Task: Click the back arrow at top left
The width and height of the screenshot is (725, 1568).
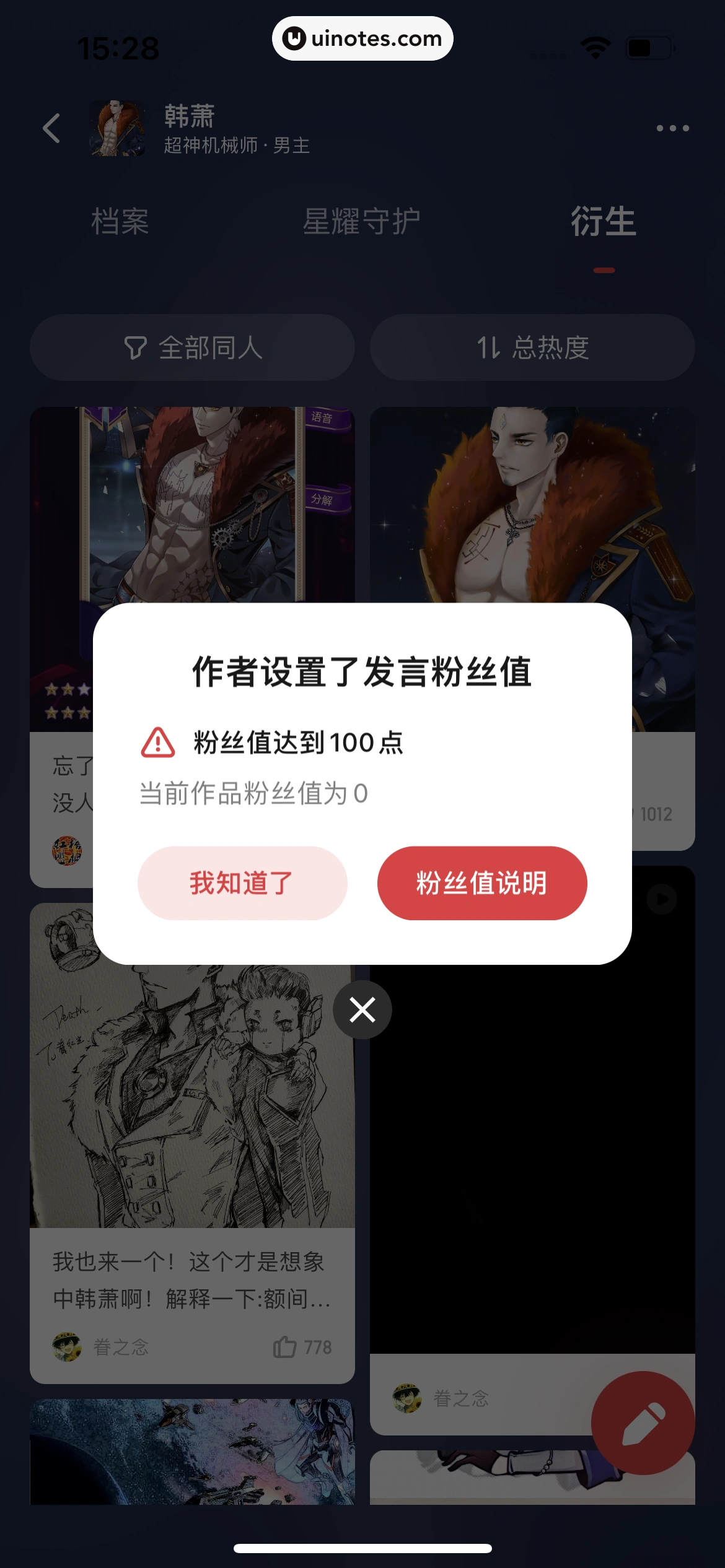Action: [52, 128]
